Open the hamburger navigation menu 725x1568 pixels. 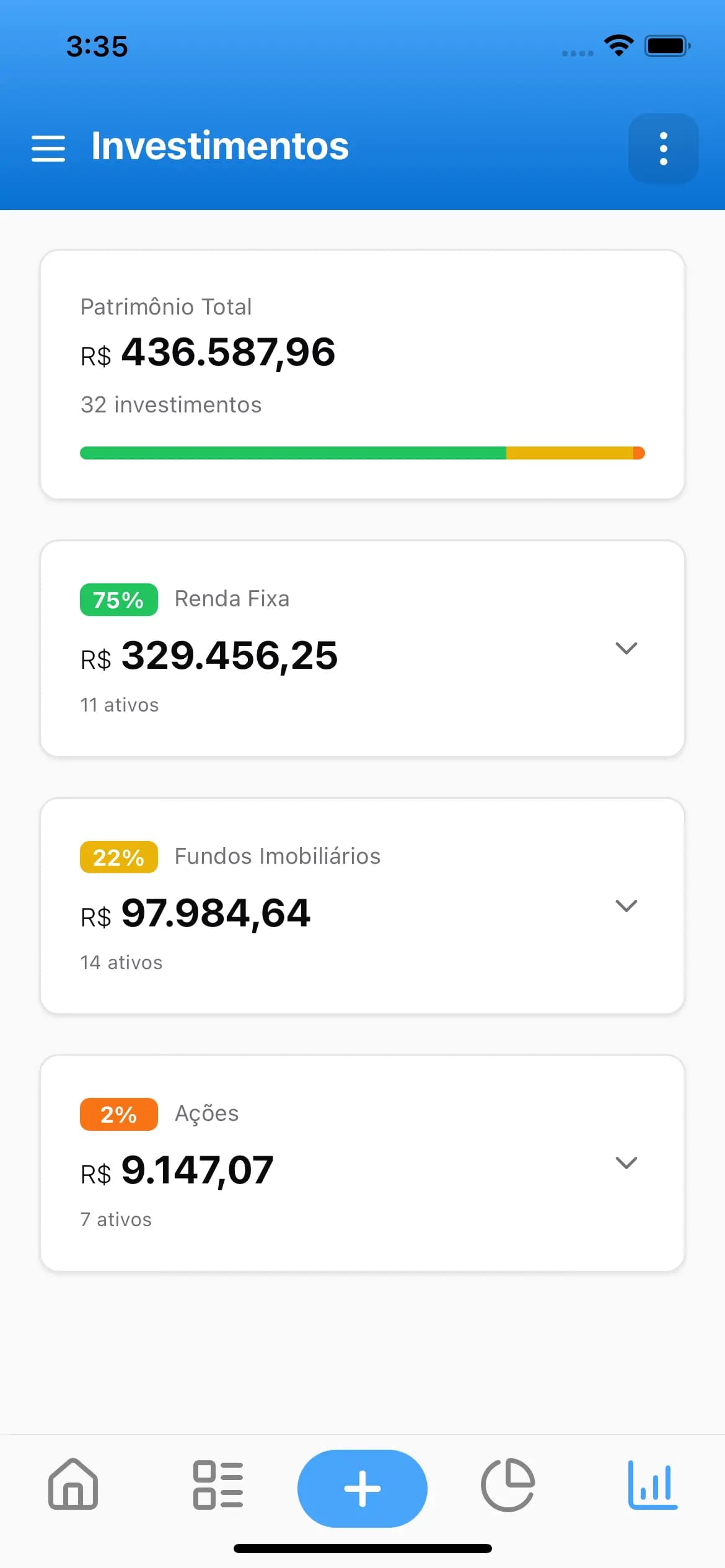point(48,149)
